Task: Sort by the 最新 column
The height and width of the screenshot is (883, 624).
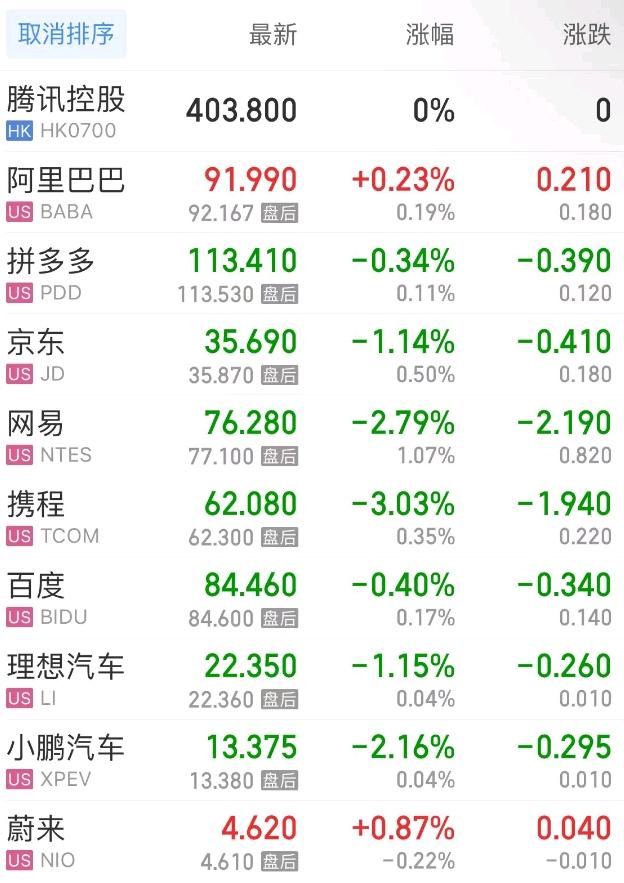Action: click(273, 35)
